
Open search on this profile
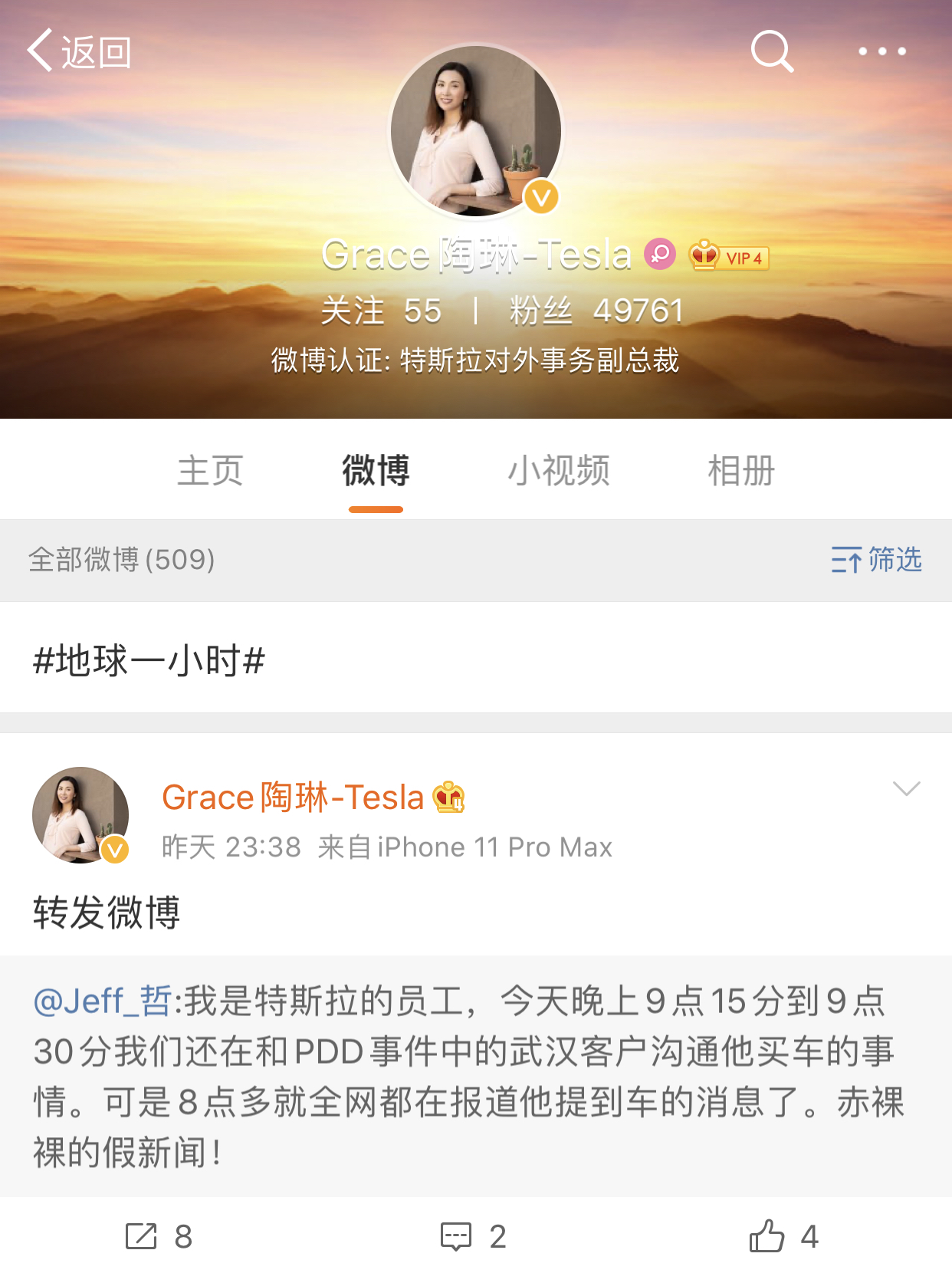tap(771, 51)
